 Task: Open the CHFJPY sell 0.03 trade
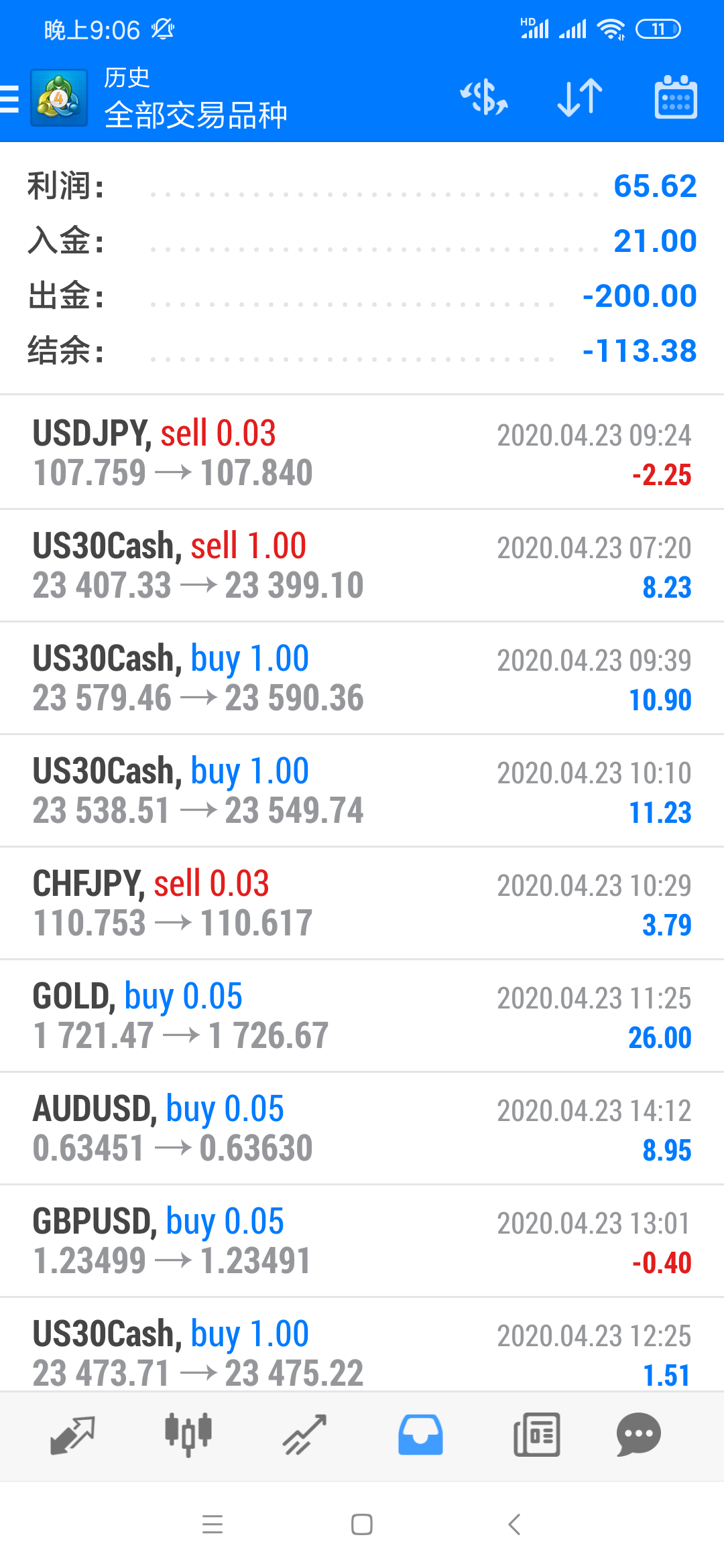pos(362,903)
